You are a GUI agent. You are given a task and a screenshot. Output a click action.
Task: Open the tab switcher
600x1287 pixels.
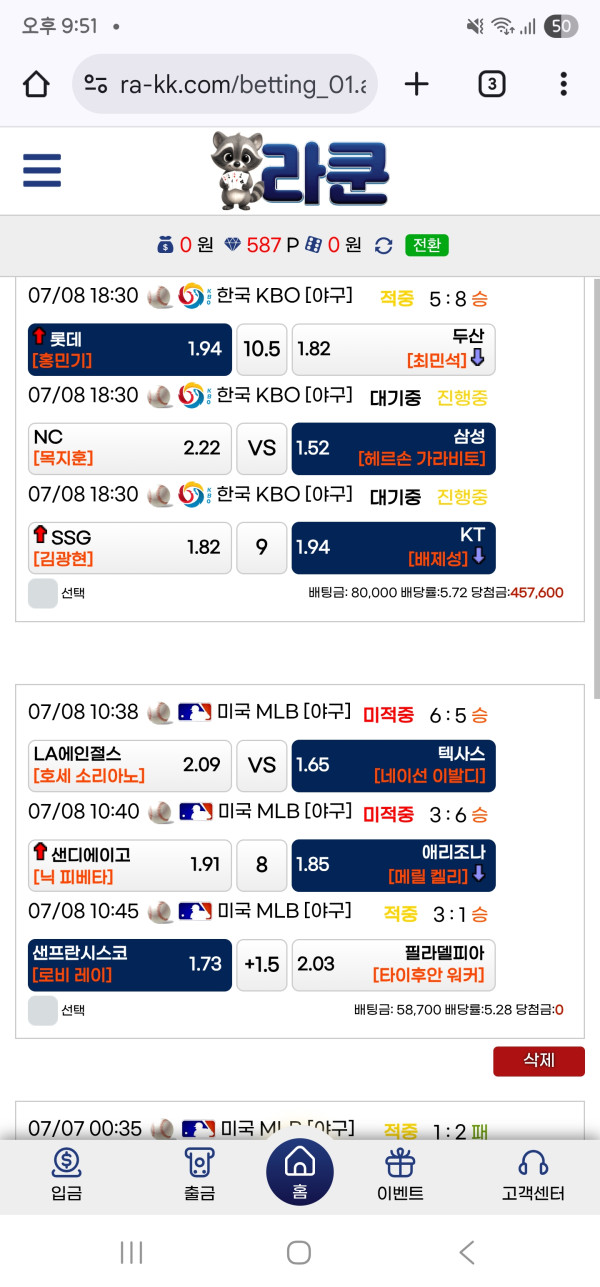[x=491, y=84]
